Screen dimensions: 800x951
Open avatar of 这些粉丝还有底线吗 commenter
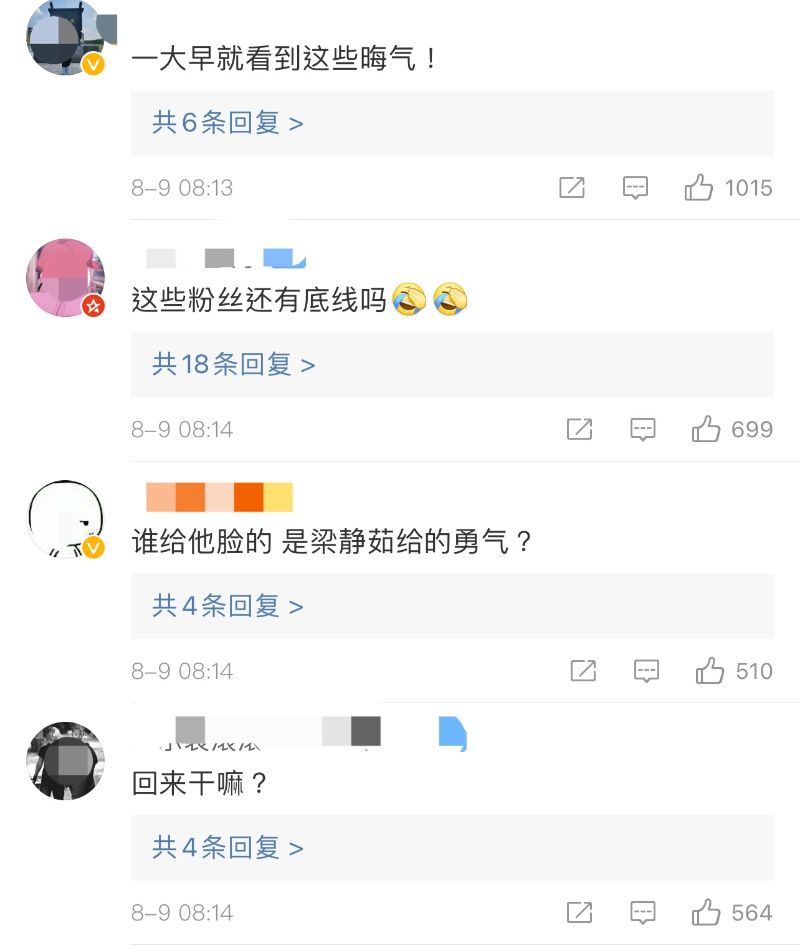pos(65,277)
